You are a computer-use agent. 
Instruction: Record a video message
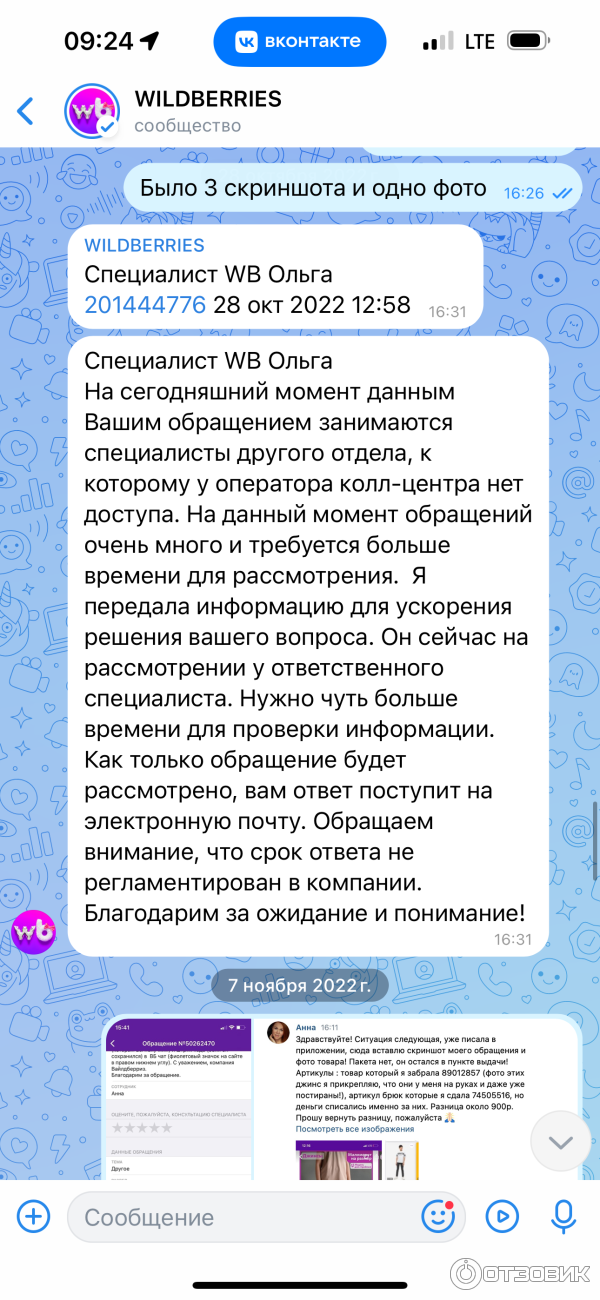tap(501, 1217)
